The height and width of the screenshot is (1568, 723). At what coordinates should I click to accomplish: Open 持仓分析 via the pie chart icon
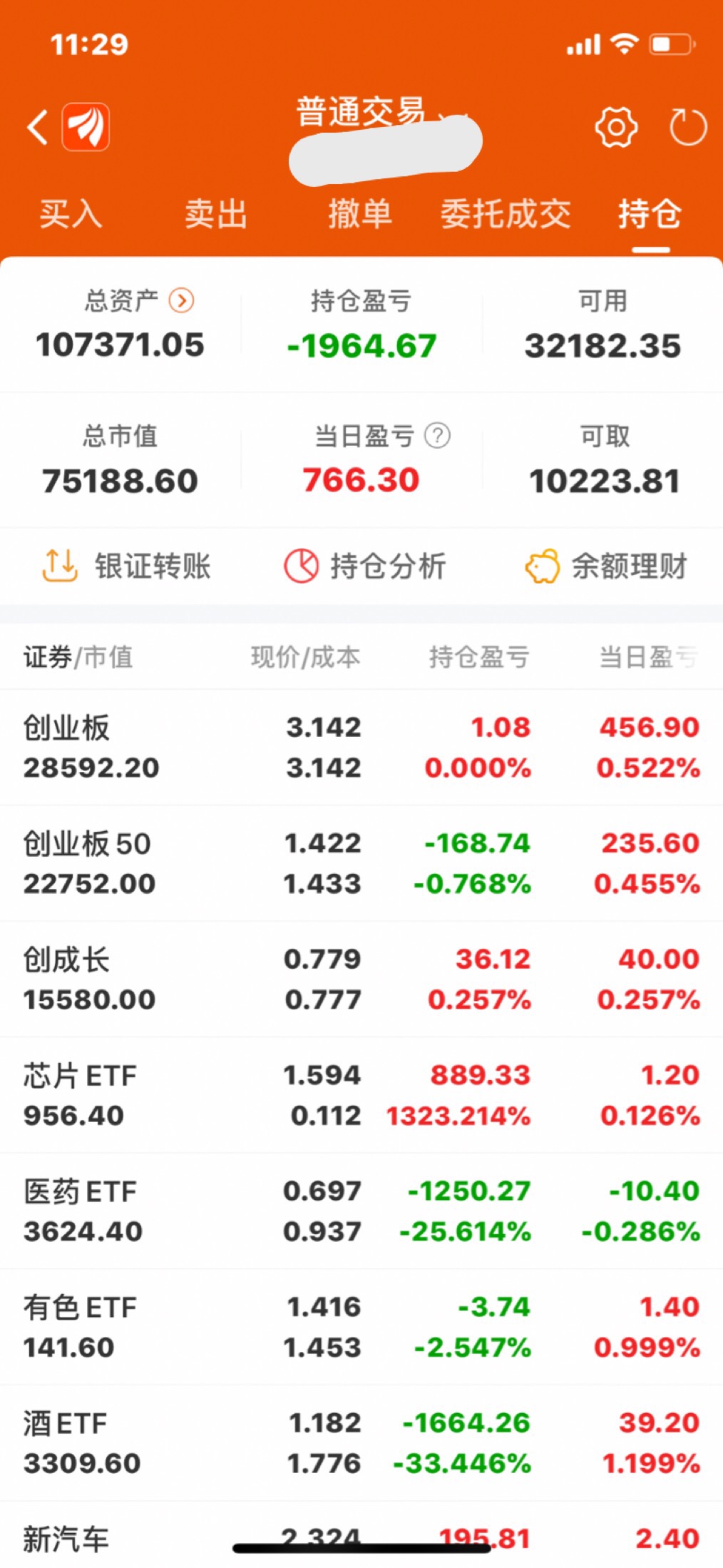(304, 565)
